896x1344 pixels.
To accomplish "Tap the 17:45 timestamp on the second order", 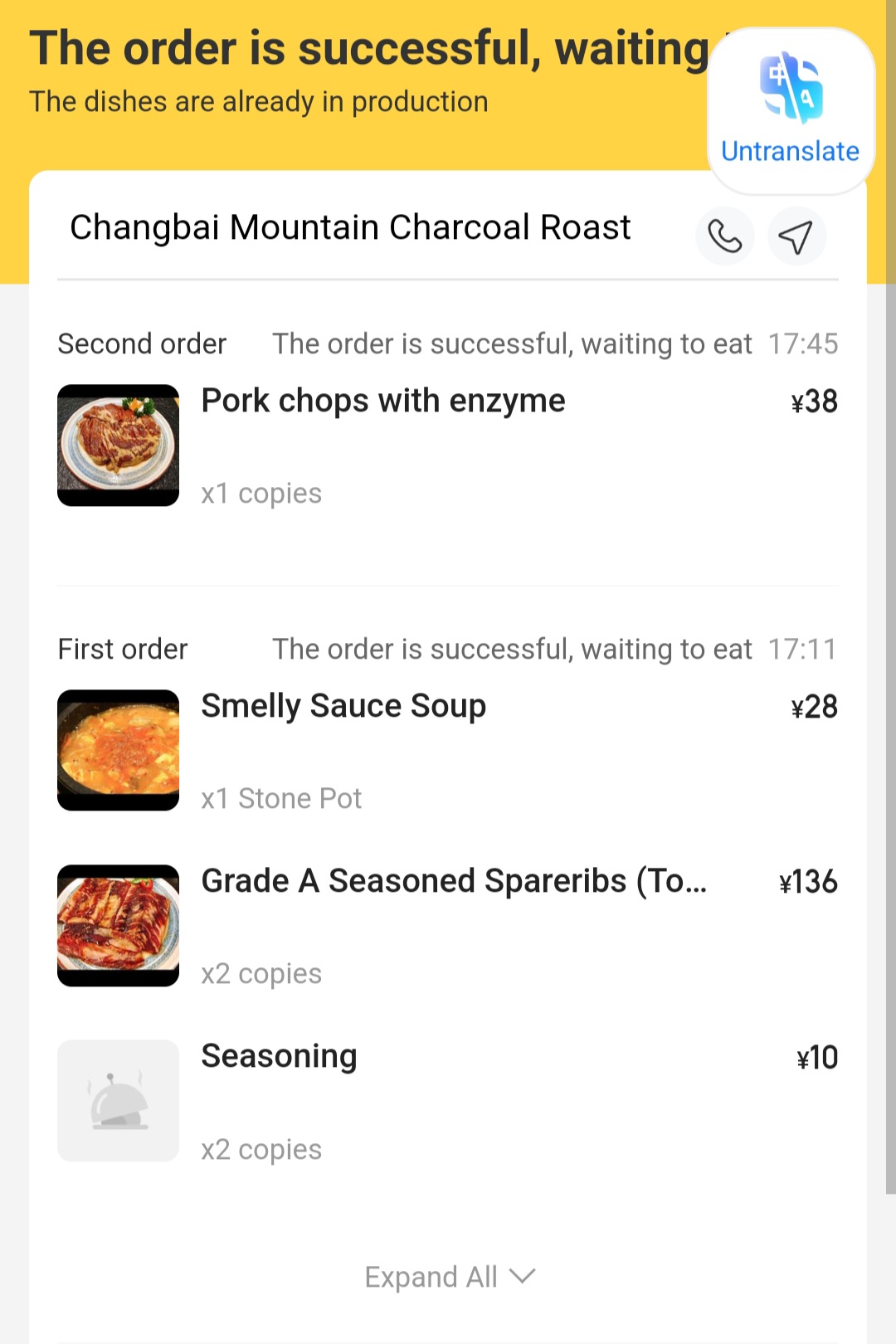I will point(803,343).
